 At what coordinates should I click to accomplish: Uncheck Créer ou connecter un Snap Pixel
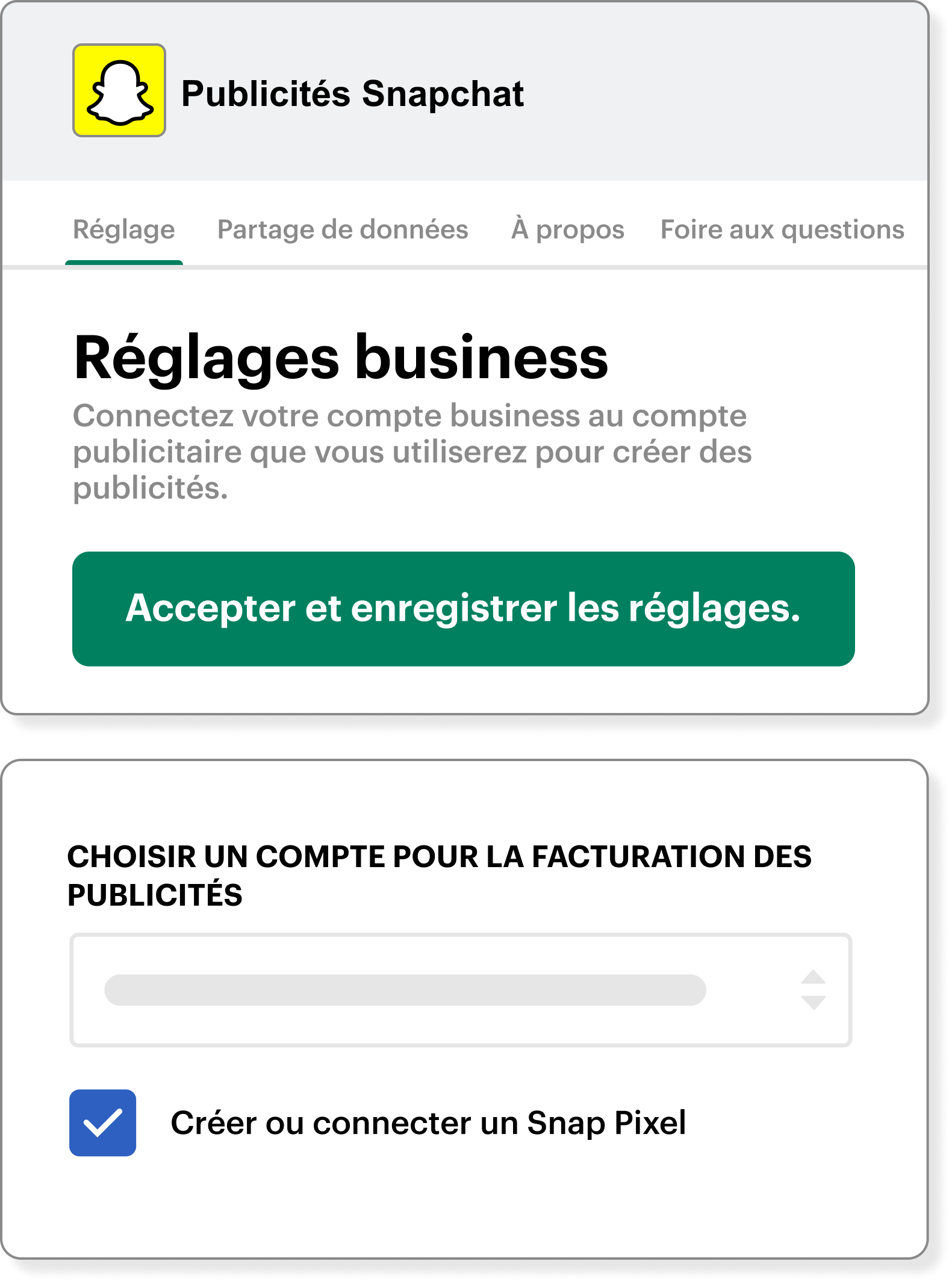point(103,1122)
